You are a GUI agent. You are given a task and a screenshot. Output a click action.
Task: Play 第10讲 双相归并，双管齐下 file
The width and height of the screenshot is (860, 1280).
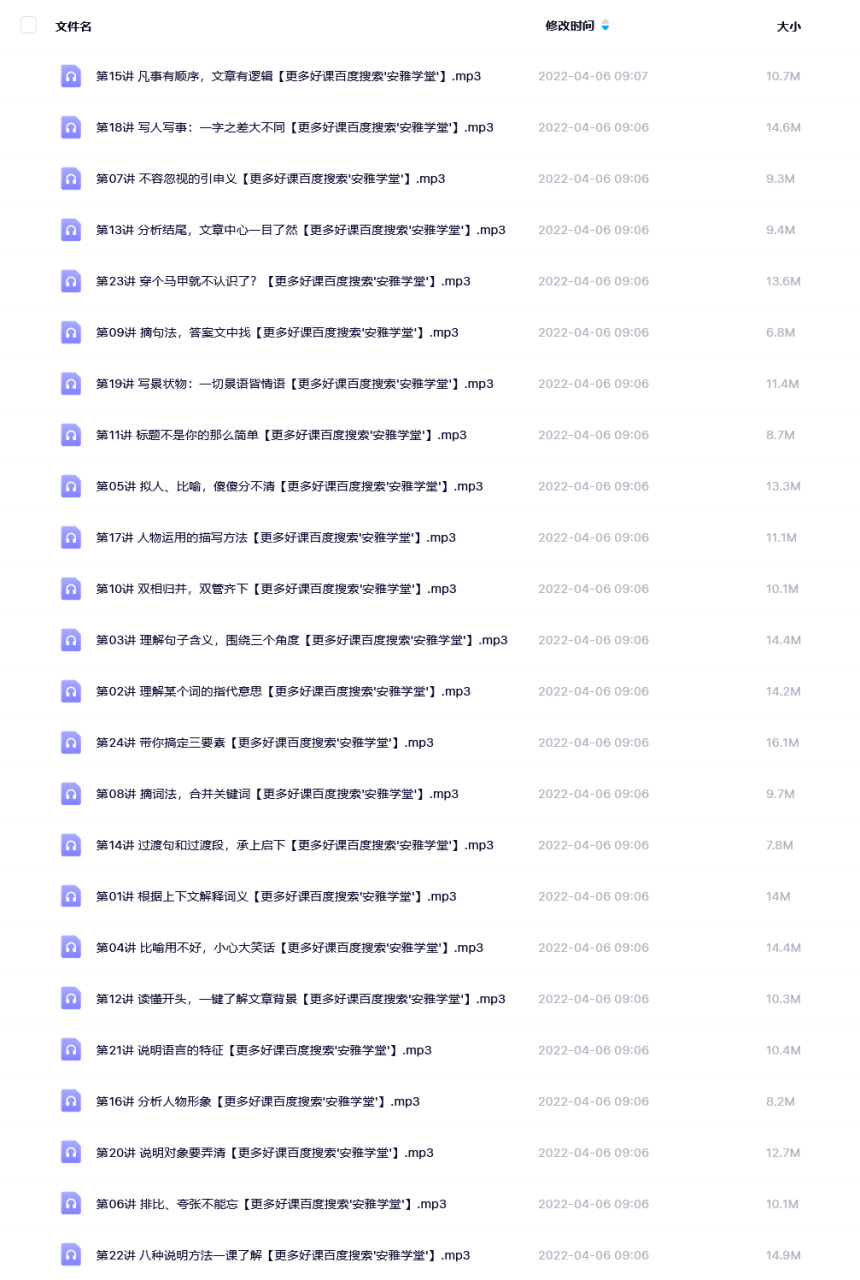[275, 589]
